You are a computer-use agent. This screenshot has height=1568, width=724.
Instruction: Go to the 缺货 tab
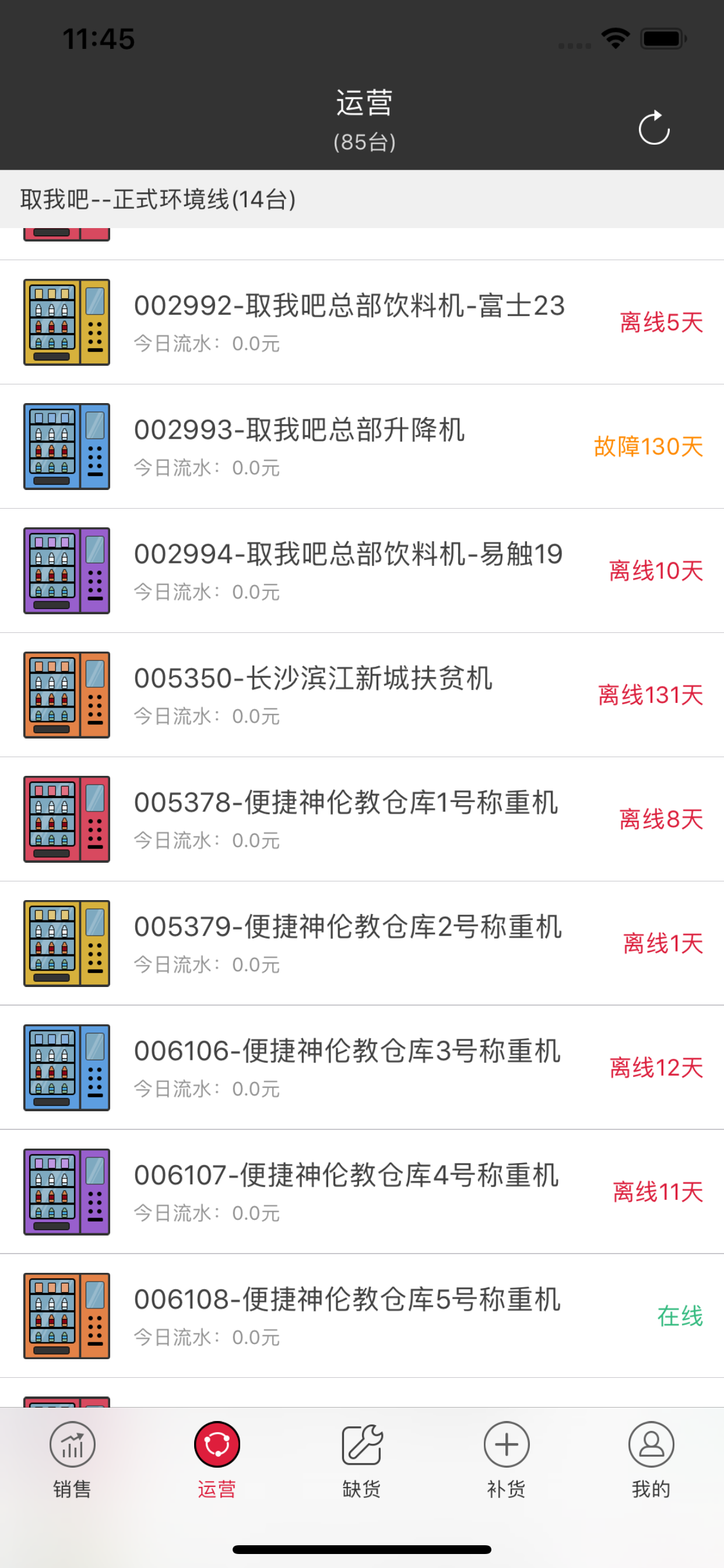pyautogui.click(x=362, y=1459)
